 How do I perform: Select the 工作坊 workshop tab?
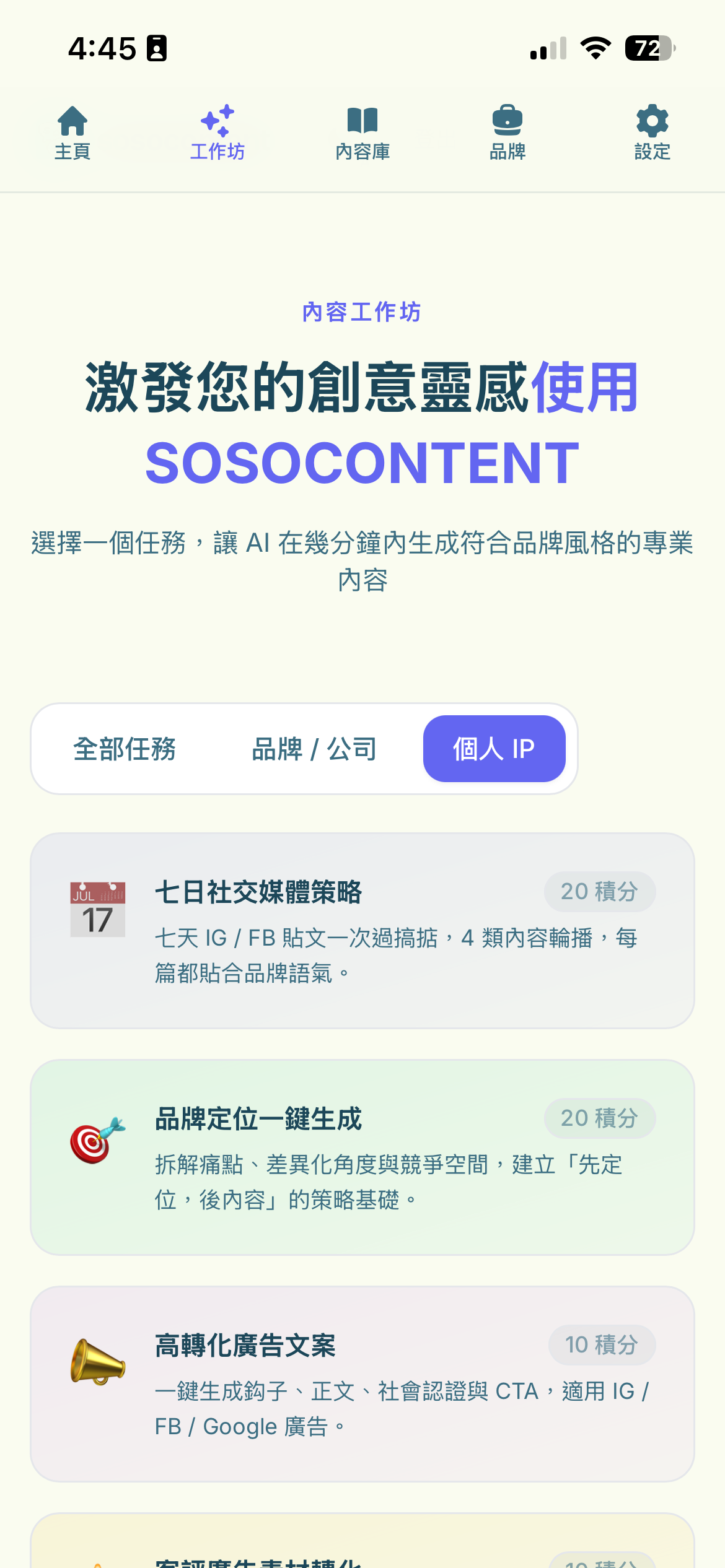(x=217, y=134)
